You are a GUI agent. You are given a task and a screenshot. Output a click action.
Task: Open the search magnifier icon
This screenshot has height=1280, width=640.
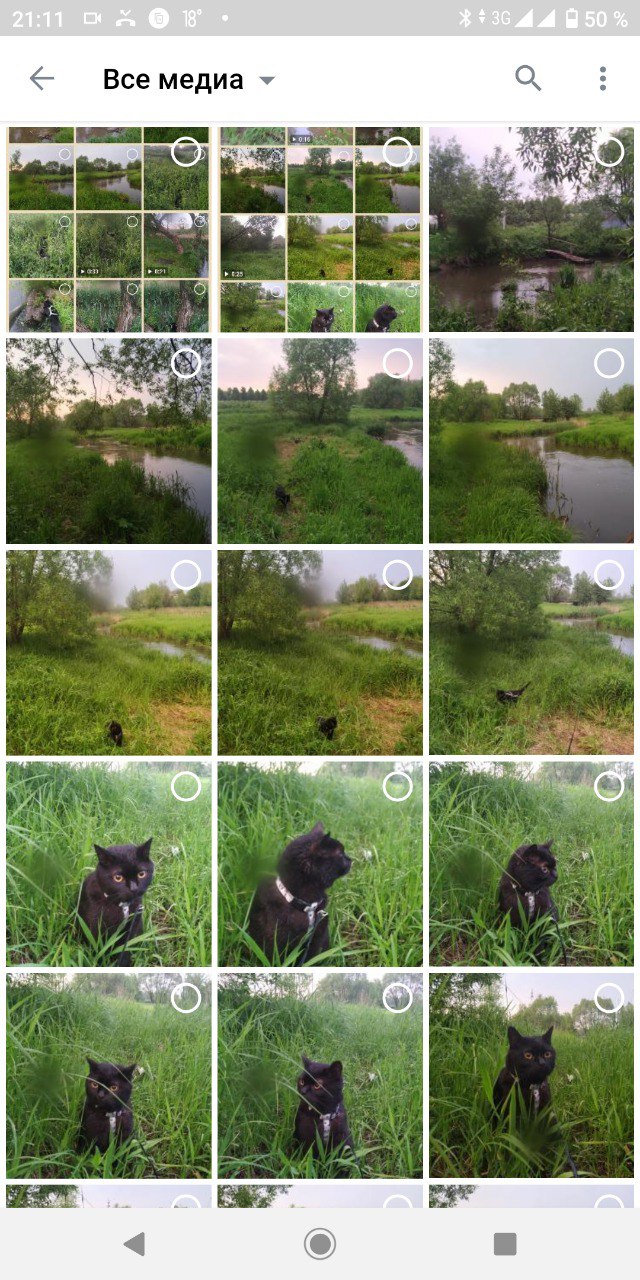(528, 78)
